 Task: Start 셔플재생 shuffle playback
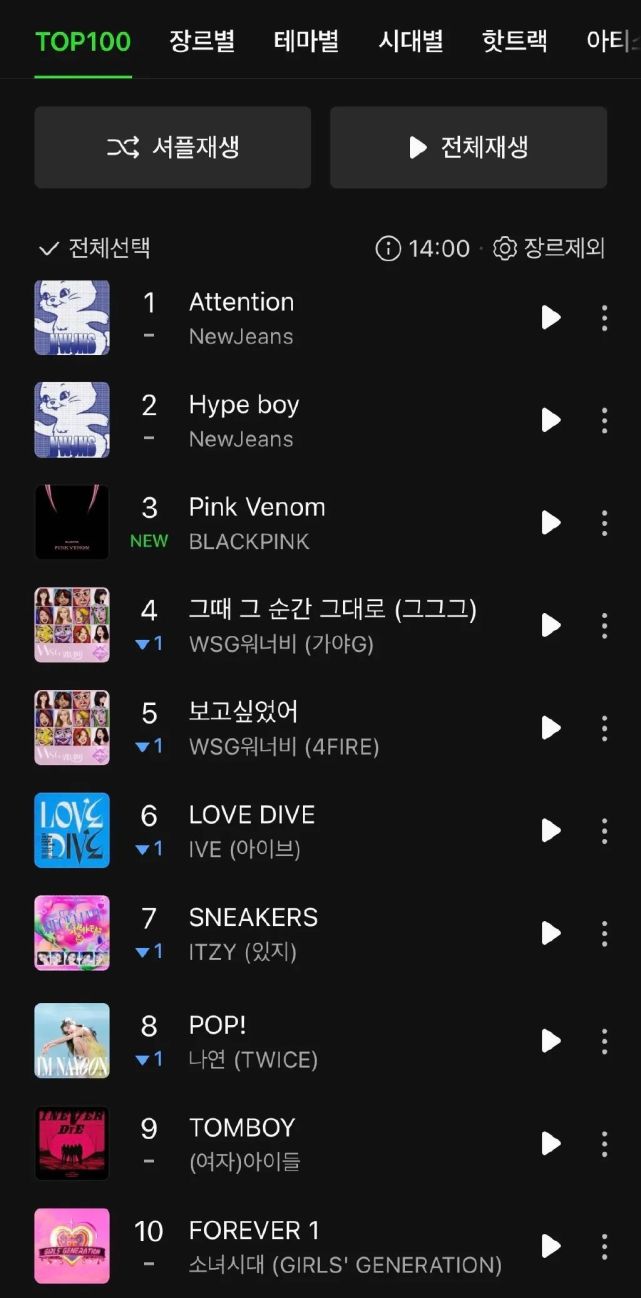coord(173,148)
